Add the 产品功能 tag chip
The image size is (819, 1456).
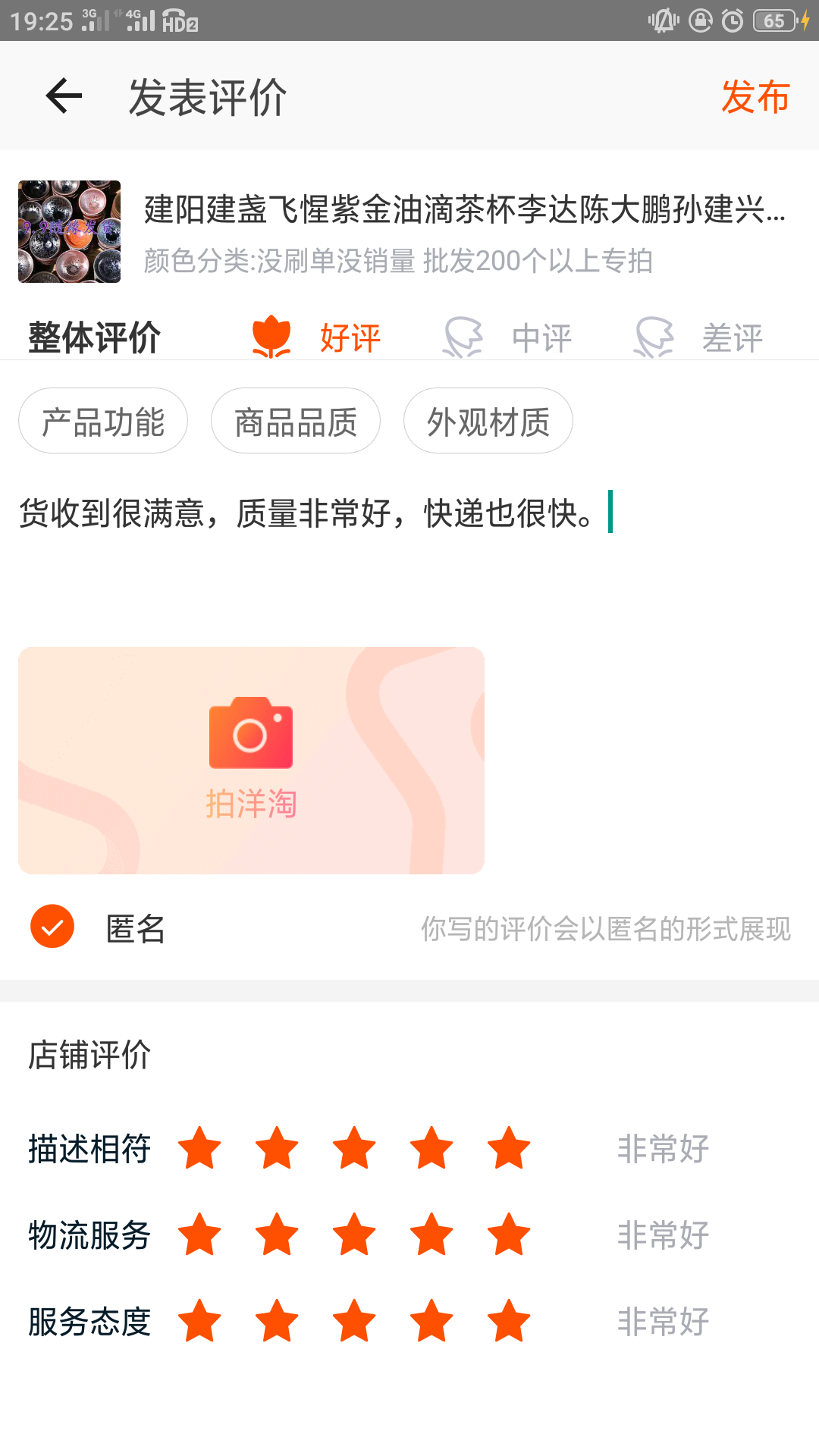point(103,422)
